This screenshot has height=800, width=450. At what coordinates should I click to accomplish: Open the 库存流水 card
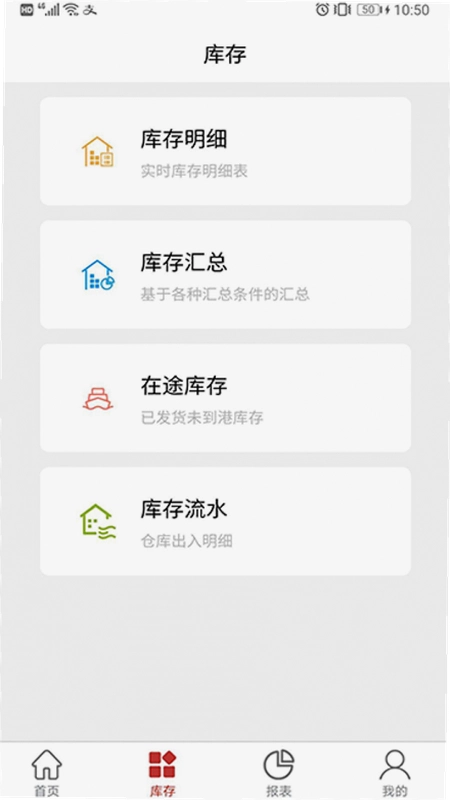225,521
